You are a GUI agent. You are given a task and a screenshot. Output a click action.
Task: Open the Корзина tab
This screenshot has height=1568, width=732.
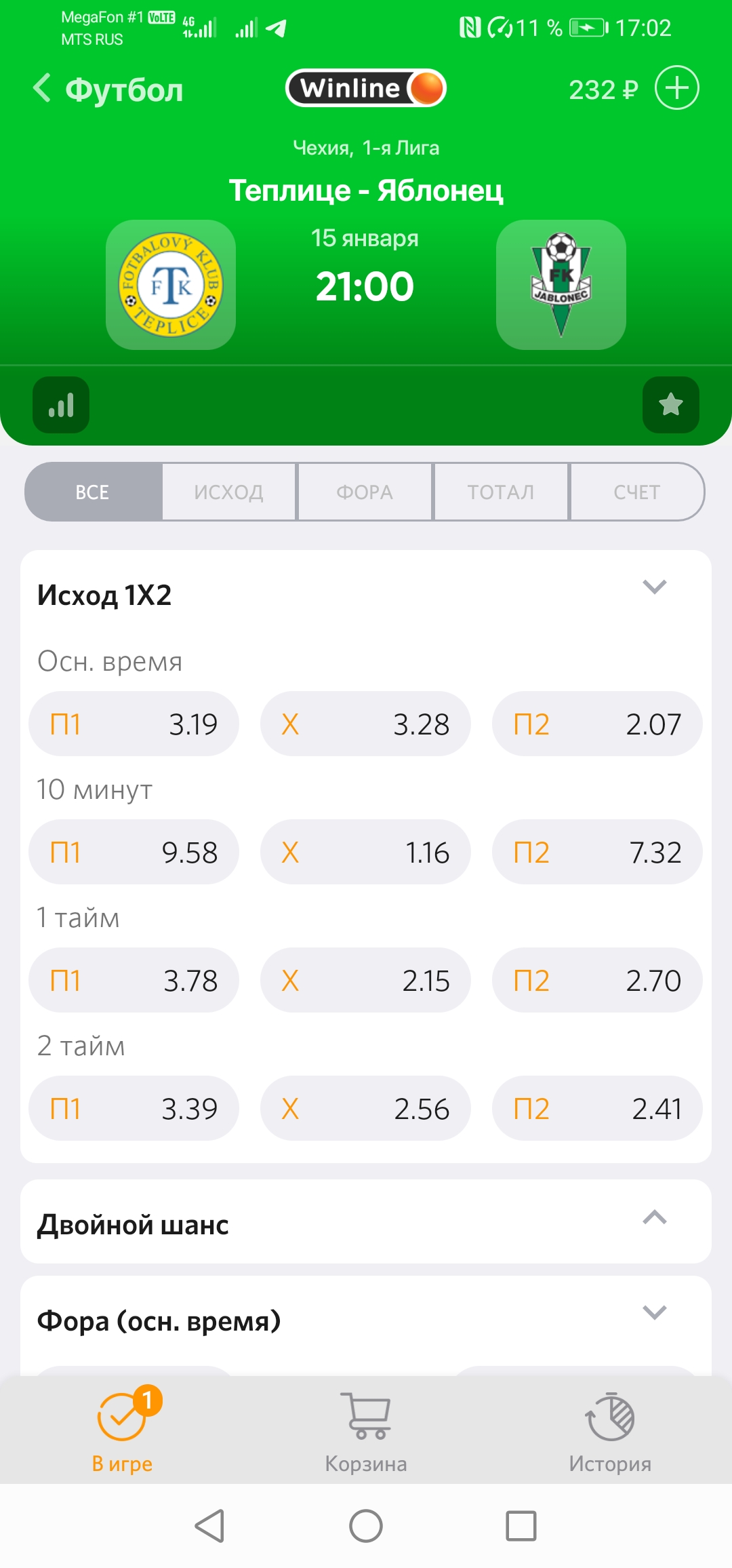366,1431
